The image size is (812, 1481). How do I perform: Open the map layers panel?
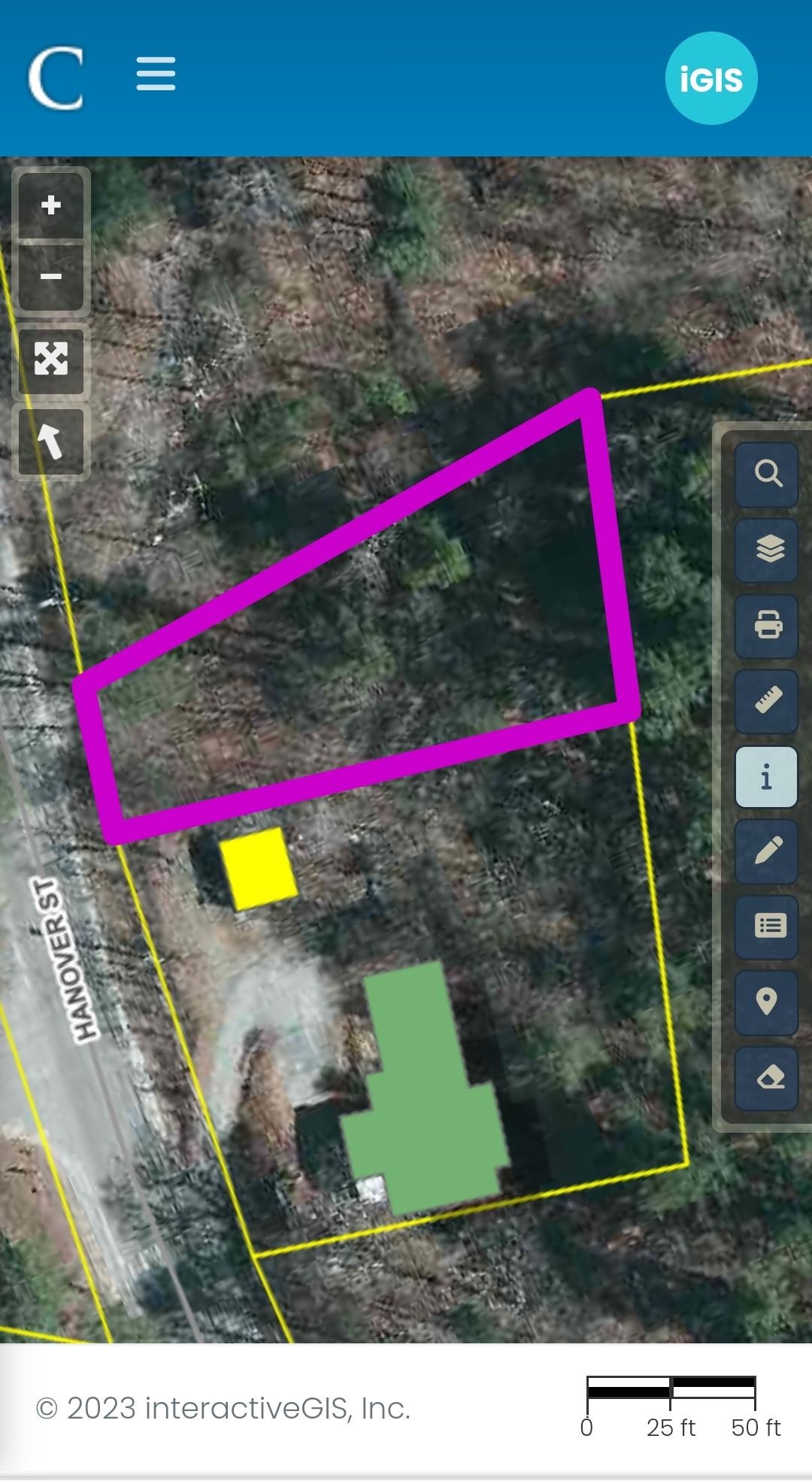coord(766,550)
